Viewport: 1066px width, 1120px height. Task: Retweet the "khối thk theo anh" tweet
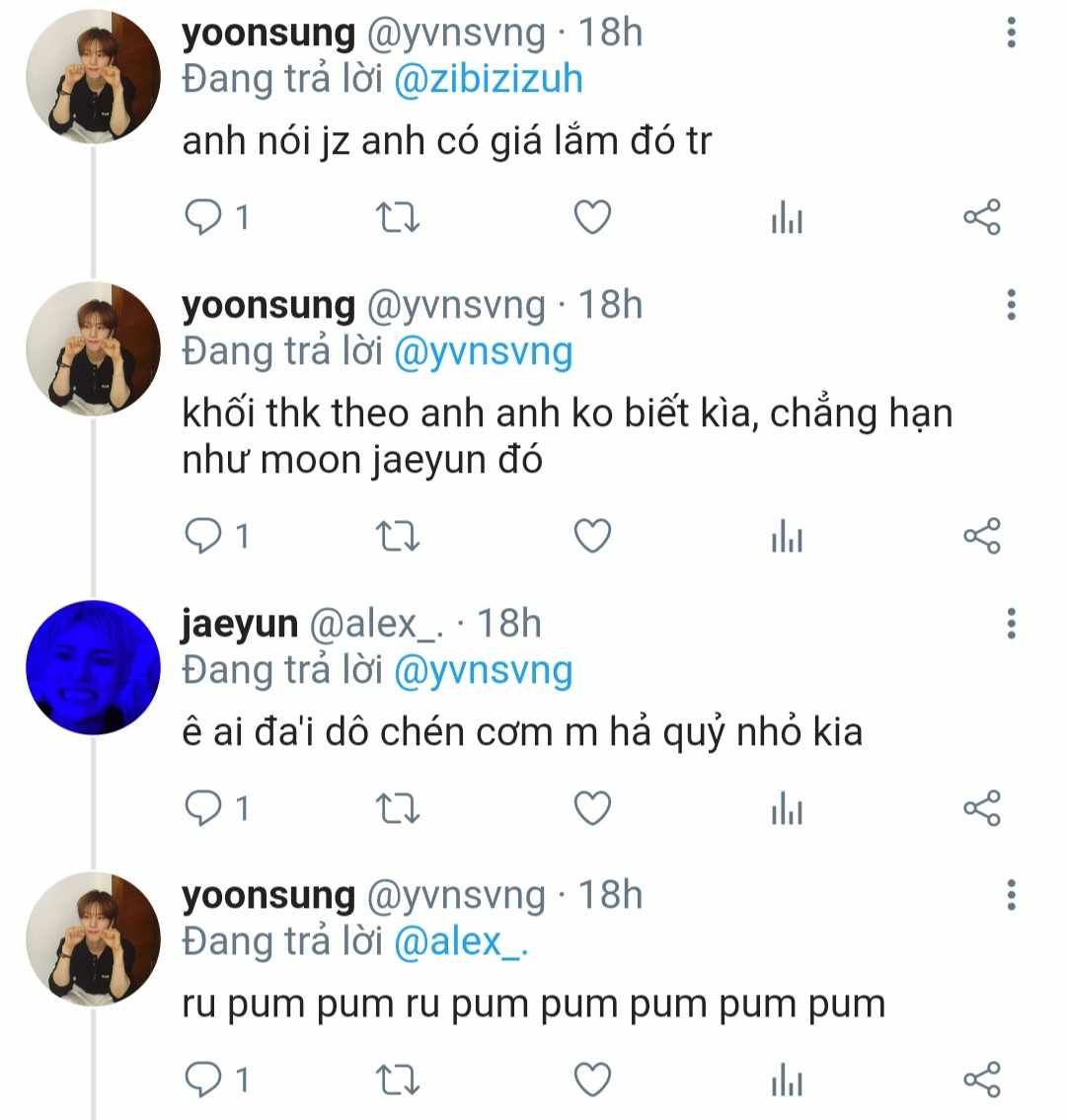[x=397, y=537]
